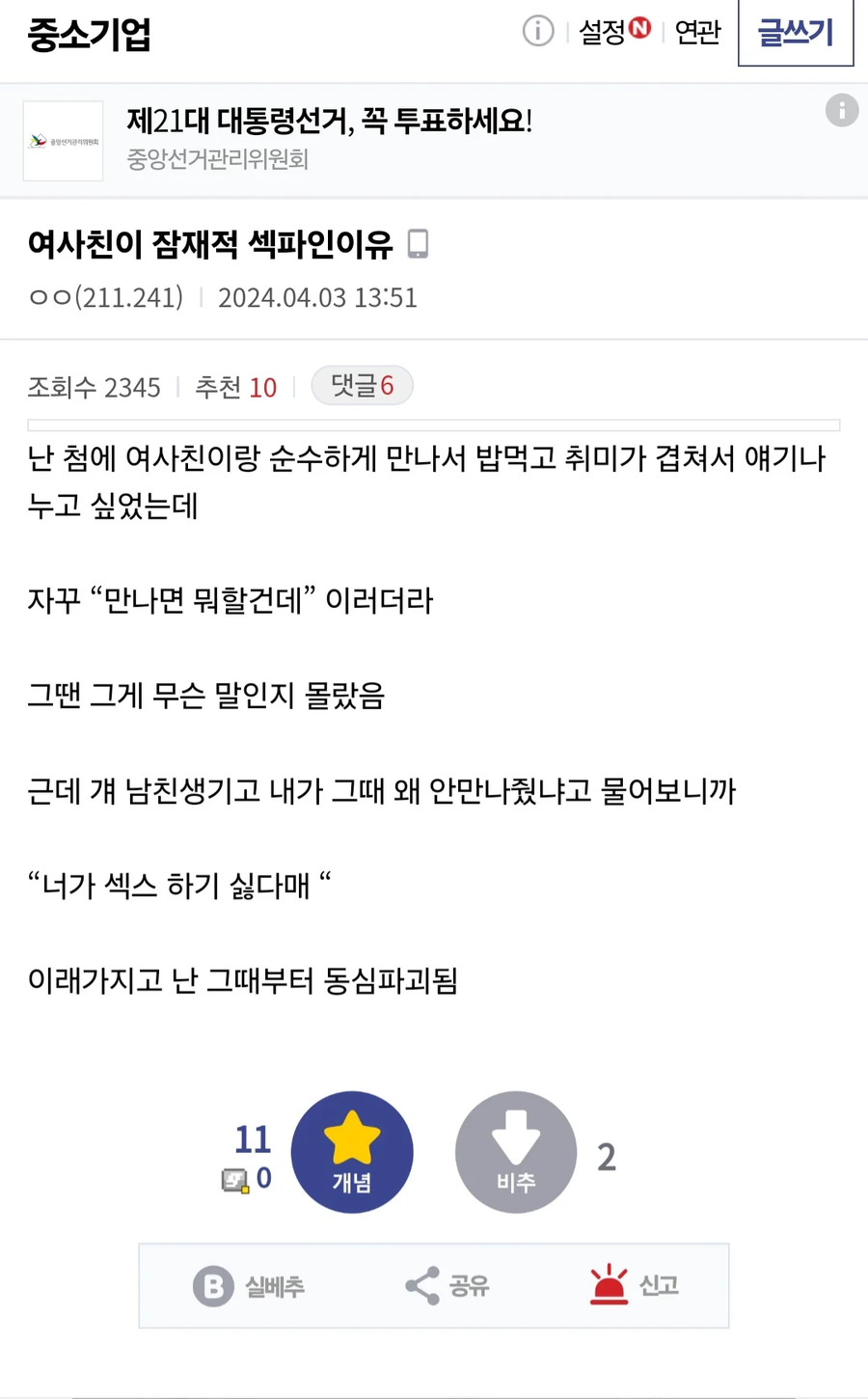Tap the 실베추 button

pos(249,1285)
